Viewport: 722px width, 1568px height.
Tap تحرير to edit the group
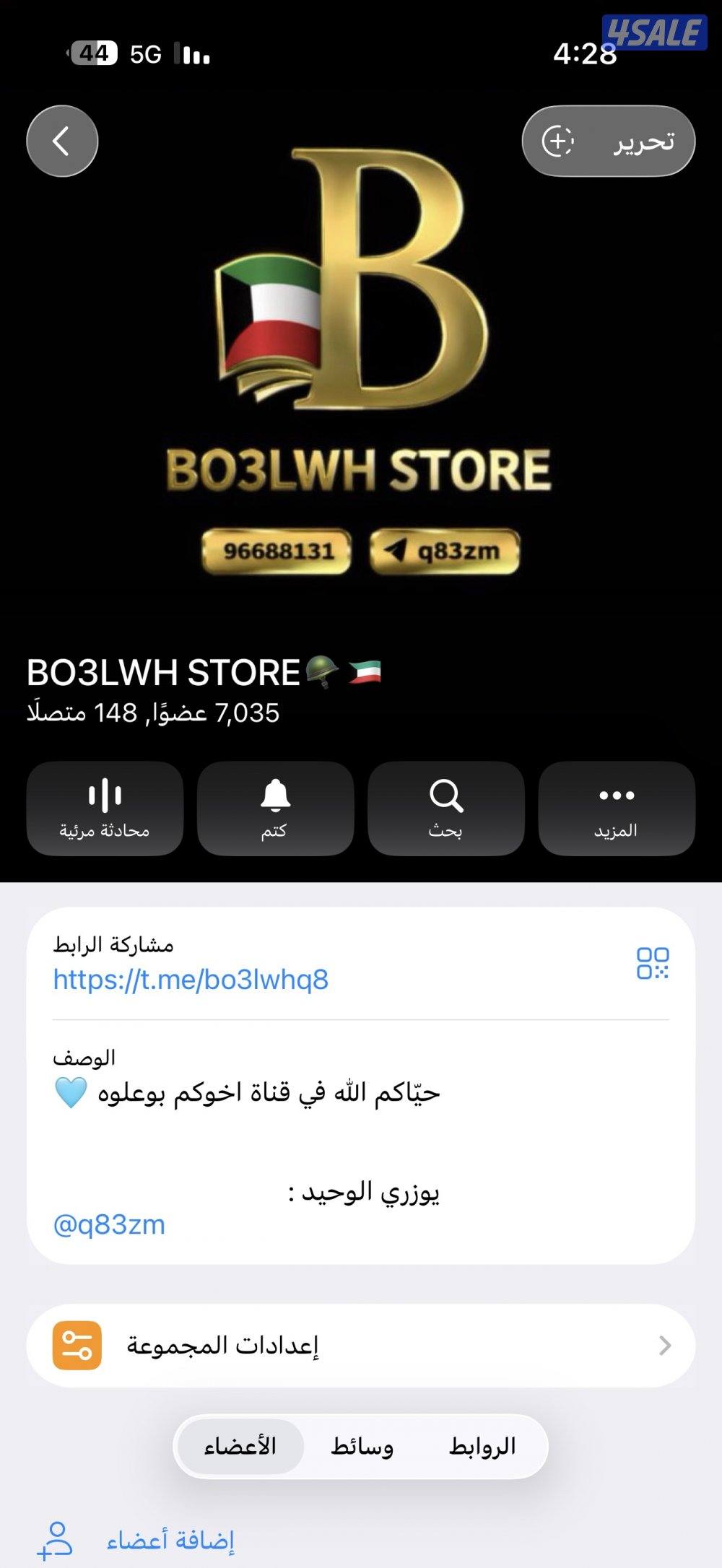pyautogui.click(x=638, y=141)
